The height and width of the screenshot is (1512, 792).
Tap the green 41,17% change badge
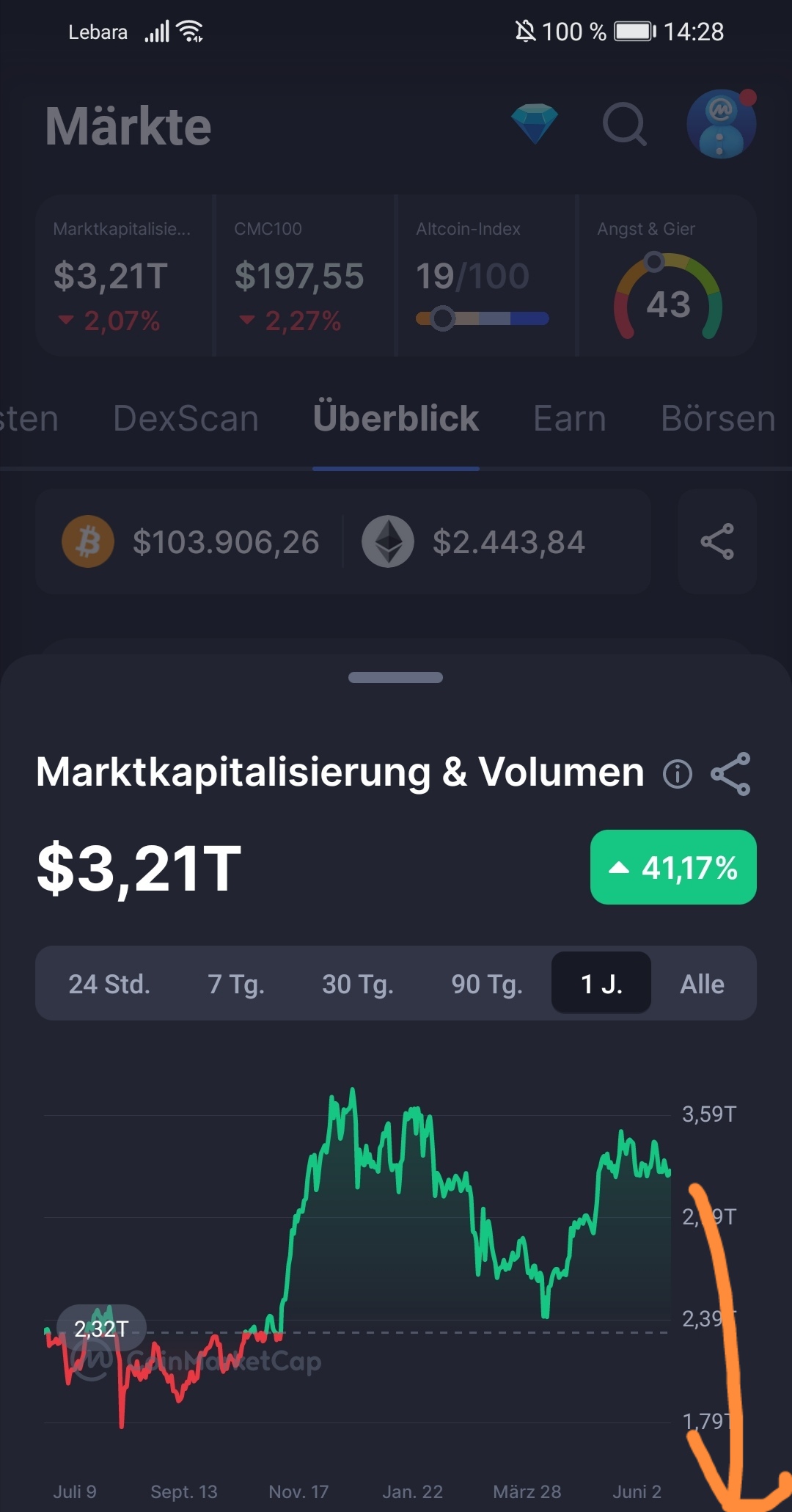[672, 868]
